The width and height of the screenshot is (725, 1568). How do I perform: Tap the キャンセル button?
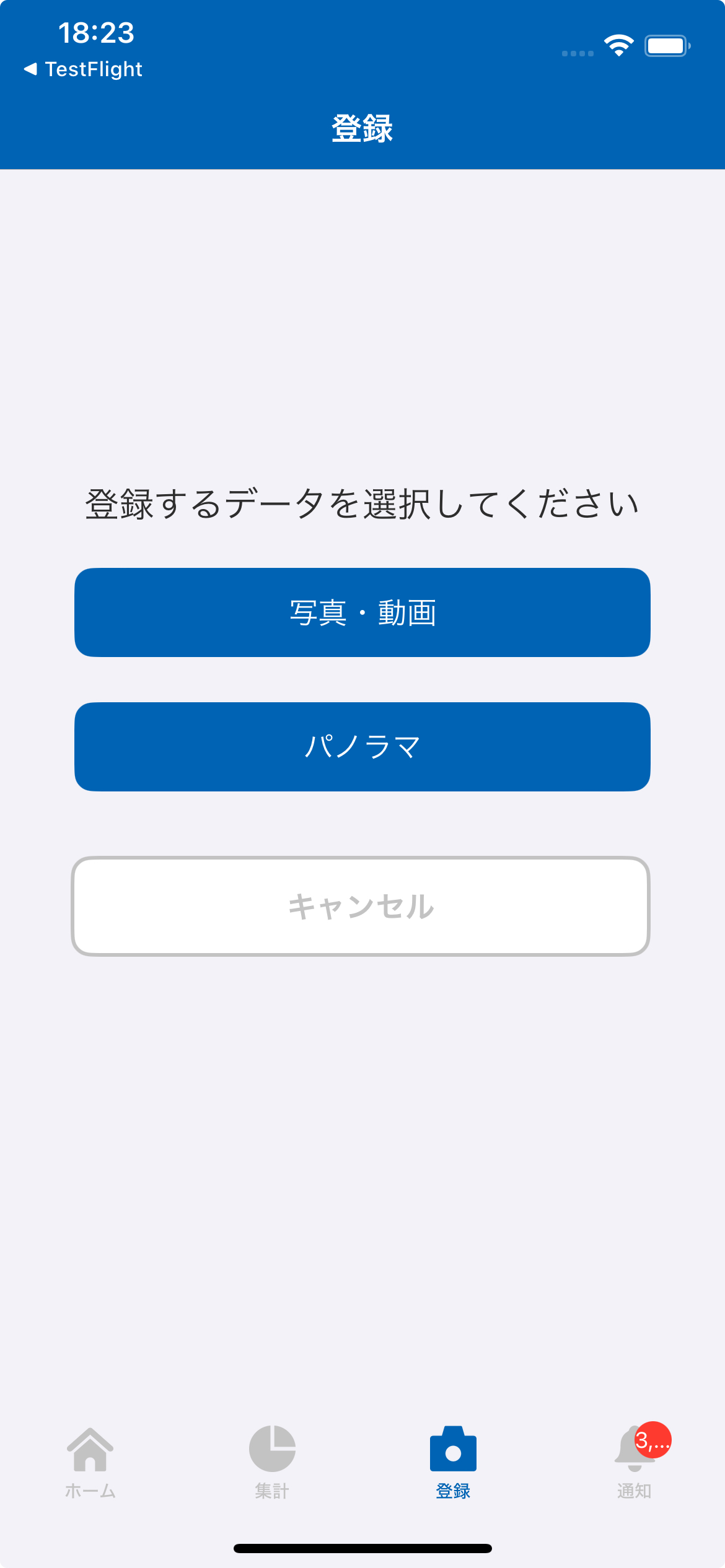(361, 907)
